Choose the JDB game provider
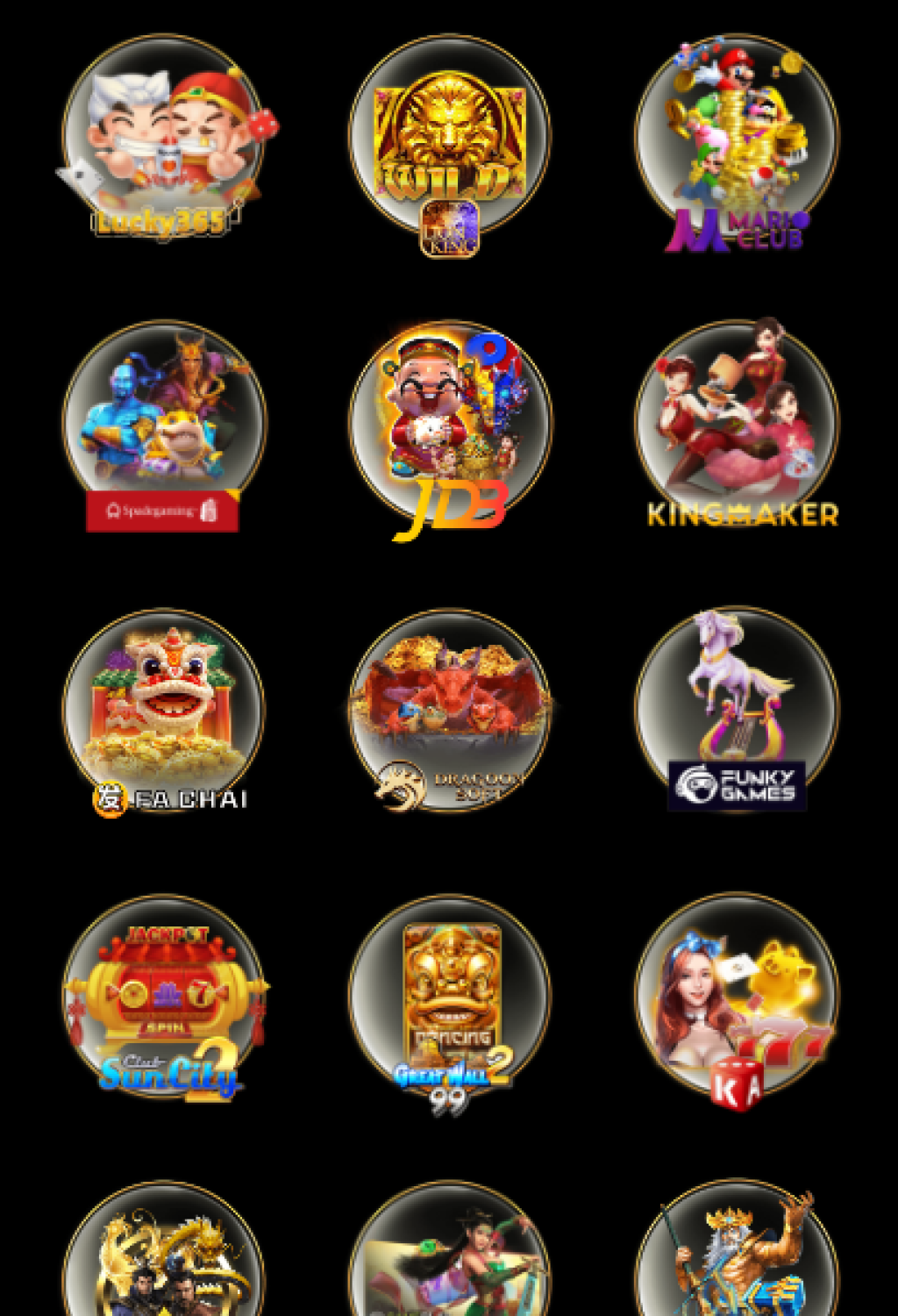898x1316 pixels. tap(450, 424)
